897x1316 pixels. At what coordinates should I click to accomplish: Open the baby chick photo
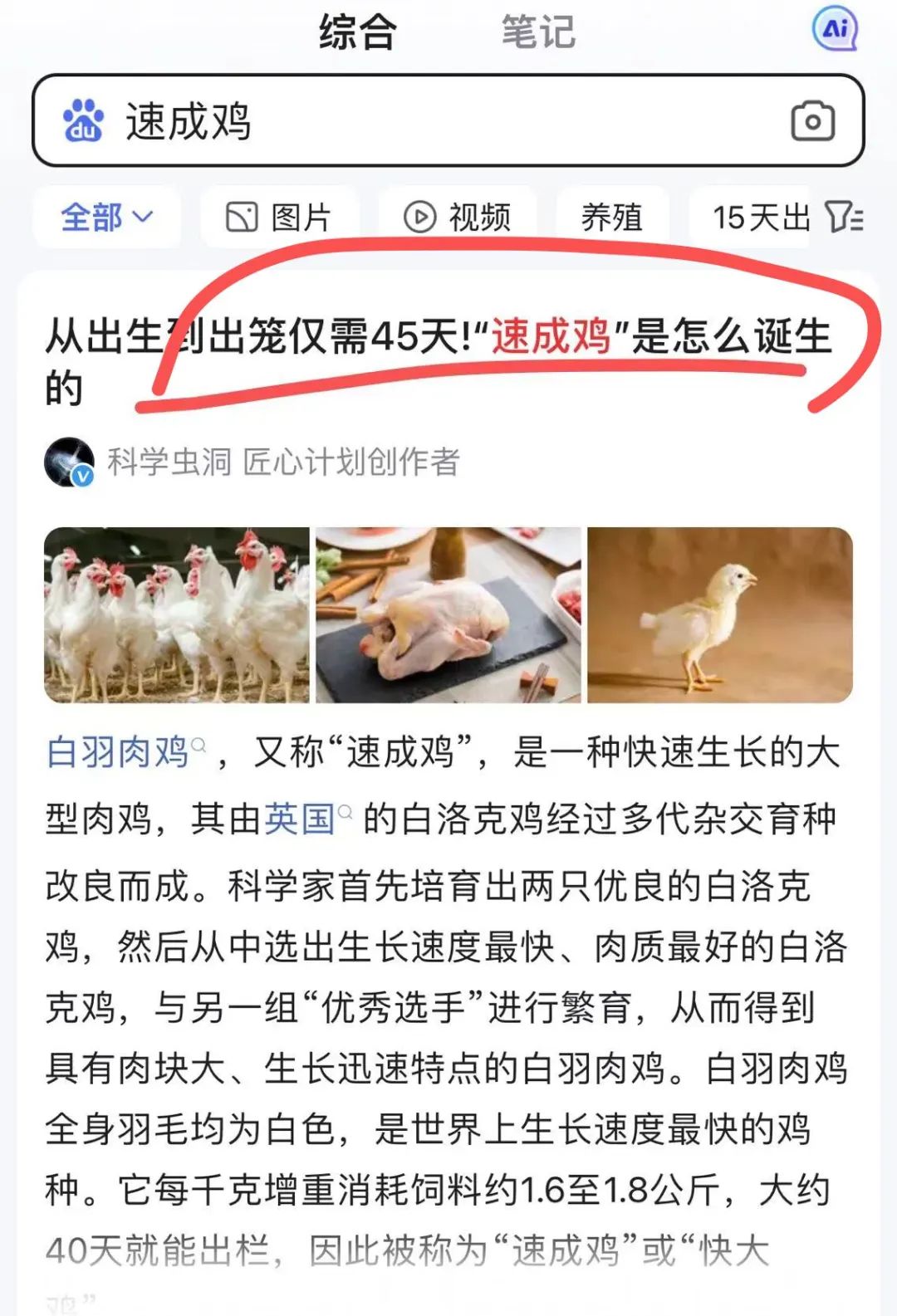click(719, 614)
